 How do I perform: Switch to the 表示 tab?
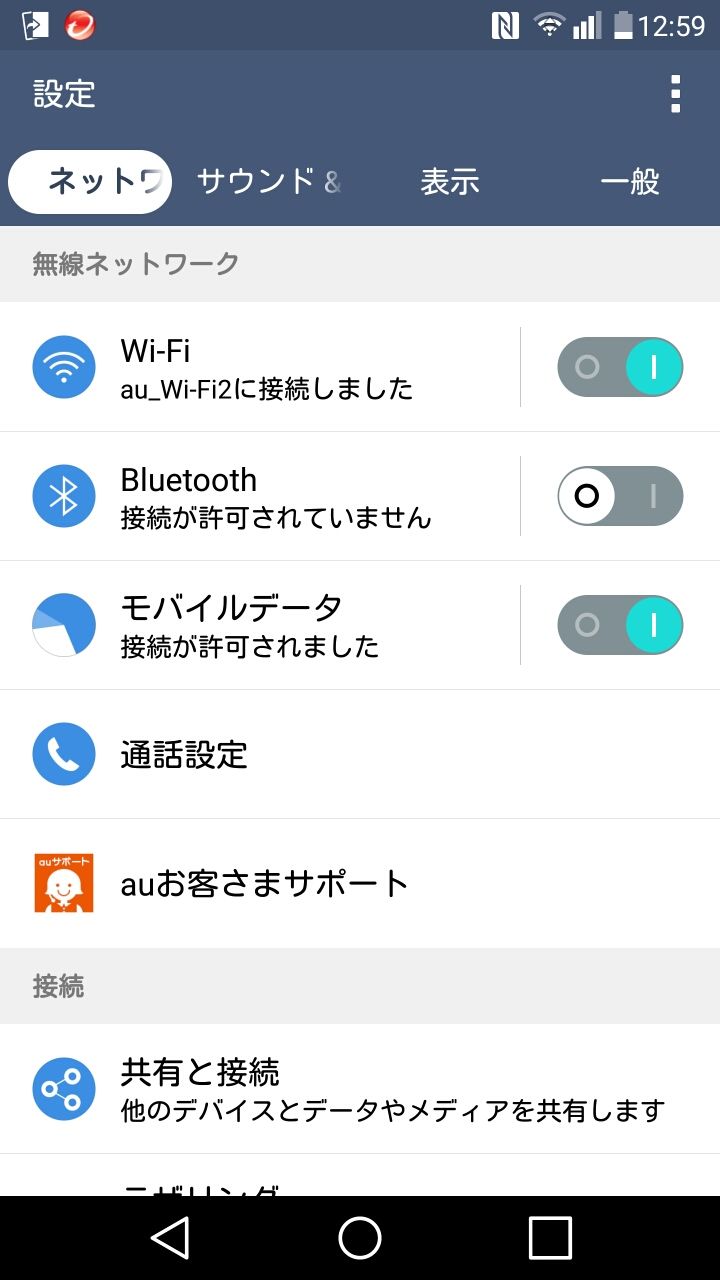pos(449,182)
